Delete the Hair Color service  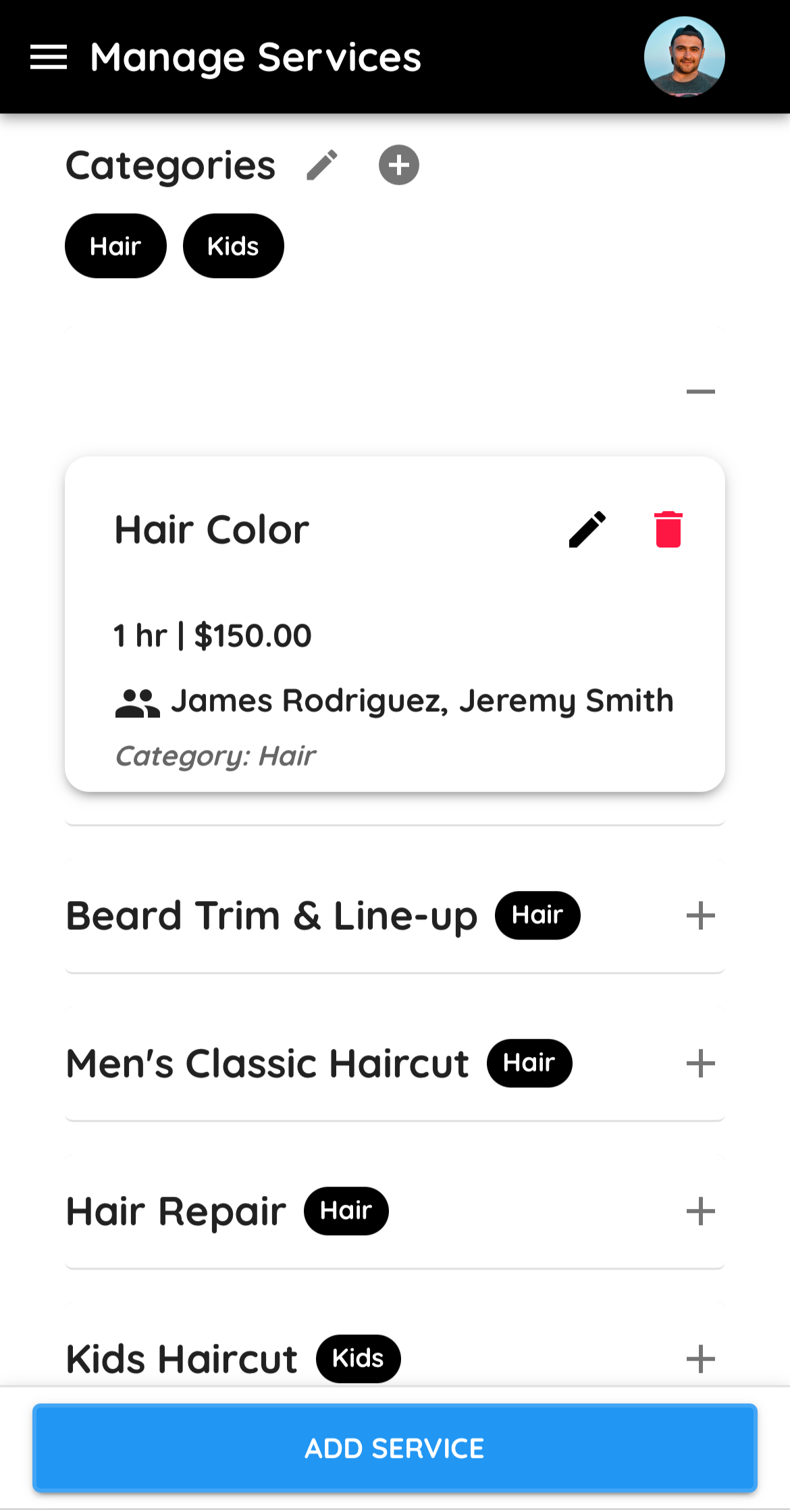coord(668,529)
